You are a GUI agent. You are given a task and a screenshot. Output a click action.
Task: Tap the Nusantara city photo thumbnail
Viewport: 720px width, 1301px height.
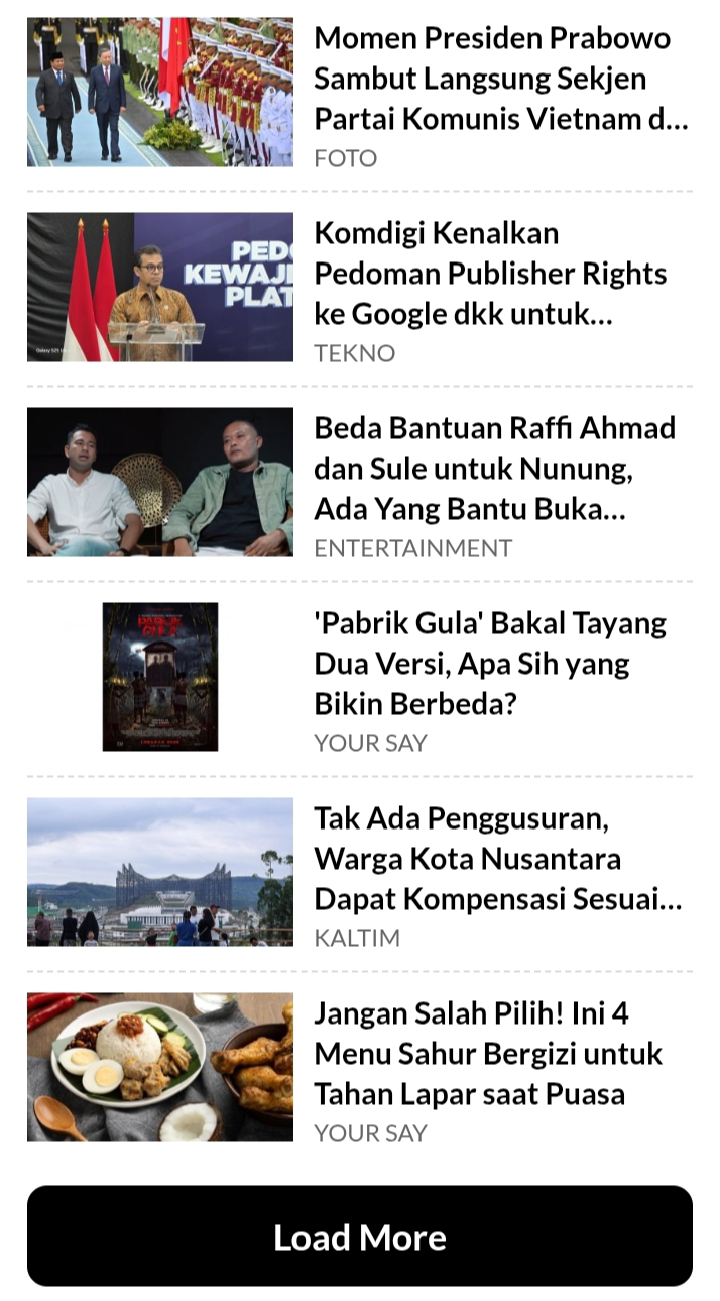(x=160, y=871)
